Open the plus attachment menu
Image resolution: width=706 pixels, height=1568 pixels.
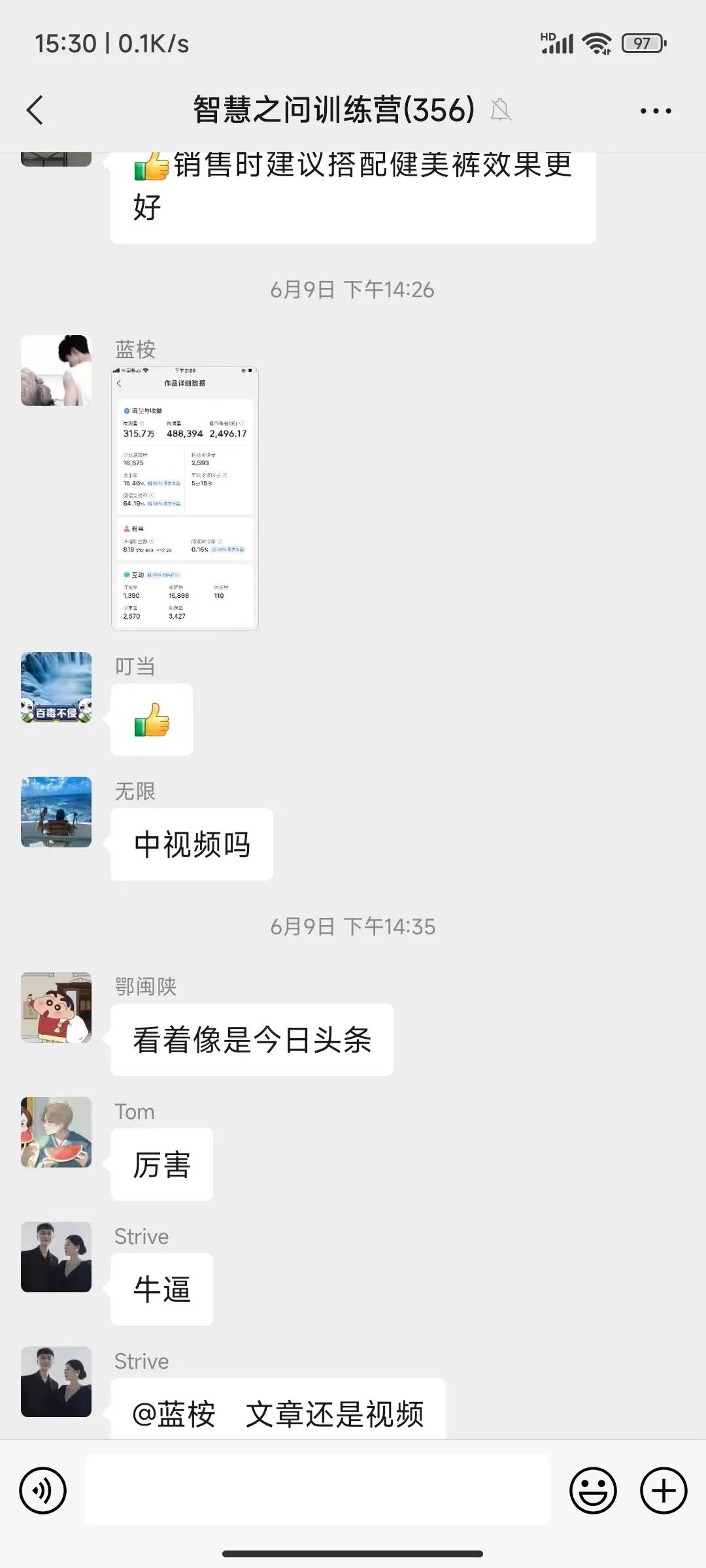click(x=664, y=1490)
